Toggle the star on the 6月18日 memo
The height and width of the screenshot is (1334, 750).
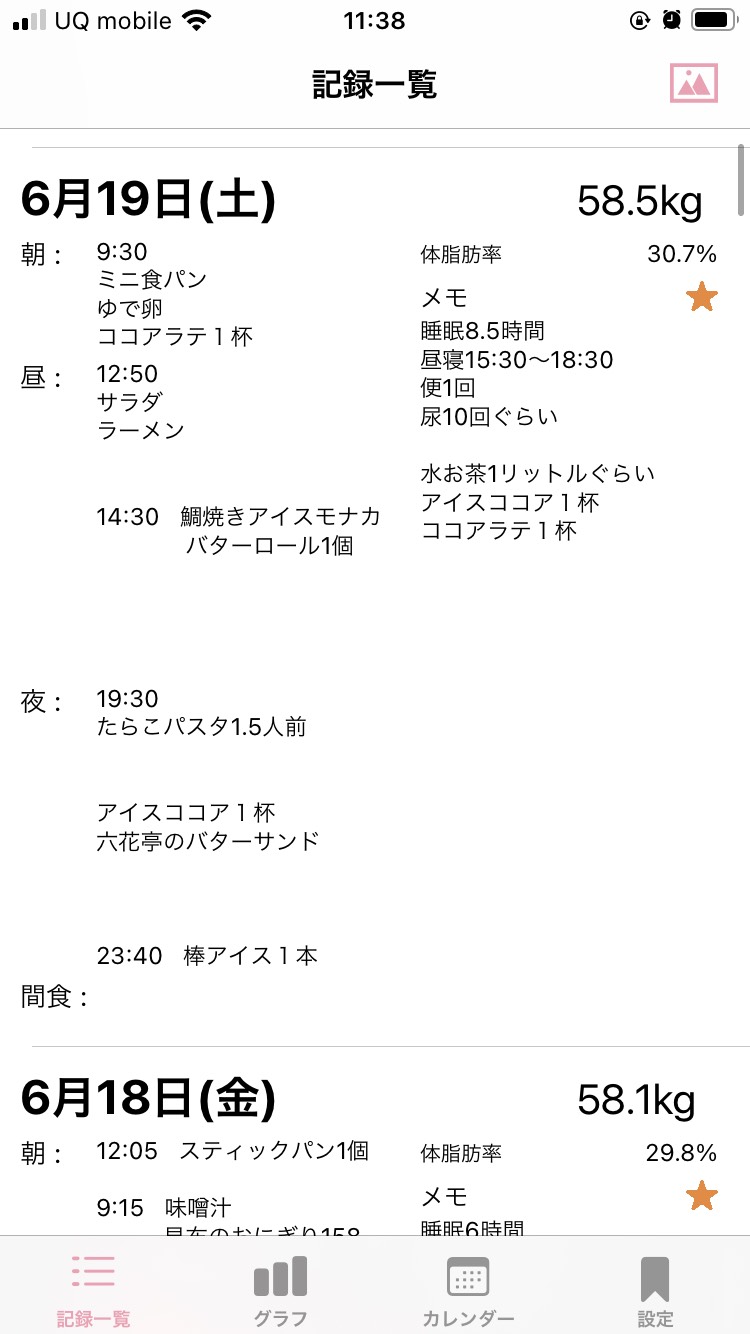click(702, 1195)
